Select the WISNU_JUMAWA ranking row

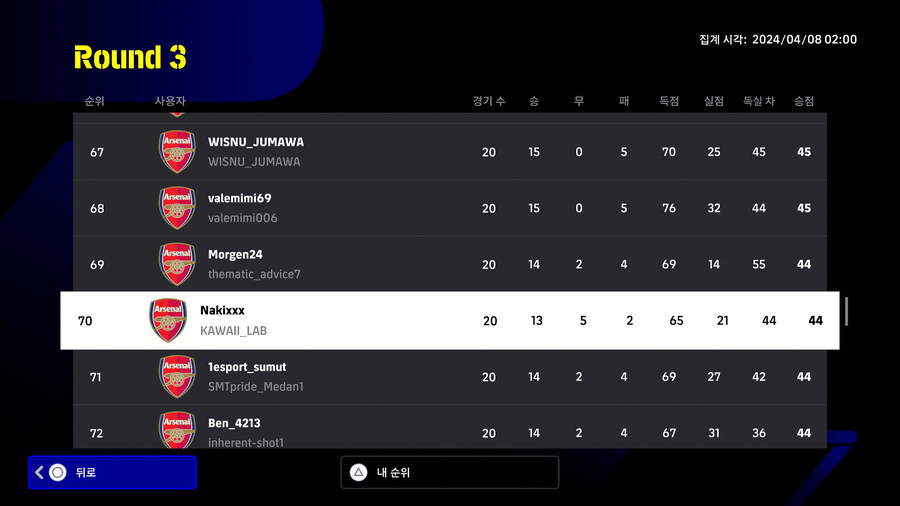click(449, 152)
